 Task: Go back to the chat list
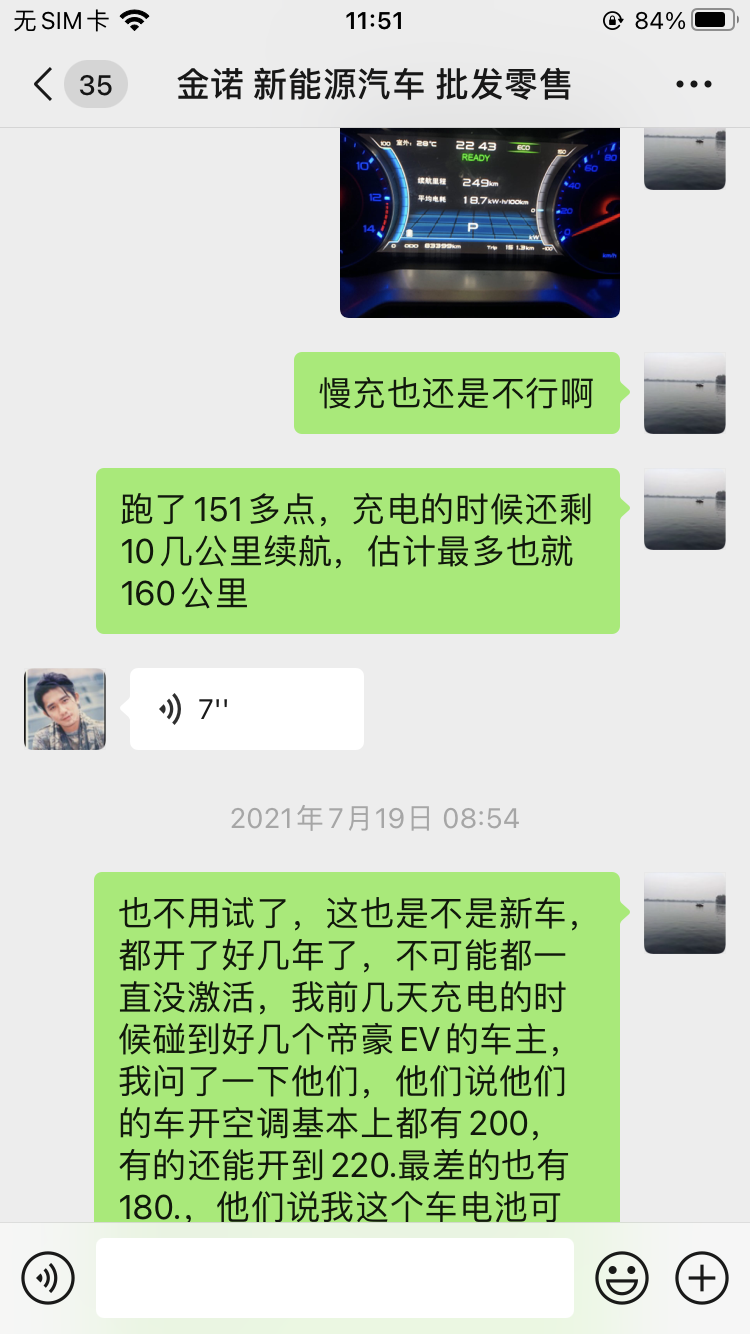(x=44, y=85)
